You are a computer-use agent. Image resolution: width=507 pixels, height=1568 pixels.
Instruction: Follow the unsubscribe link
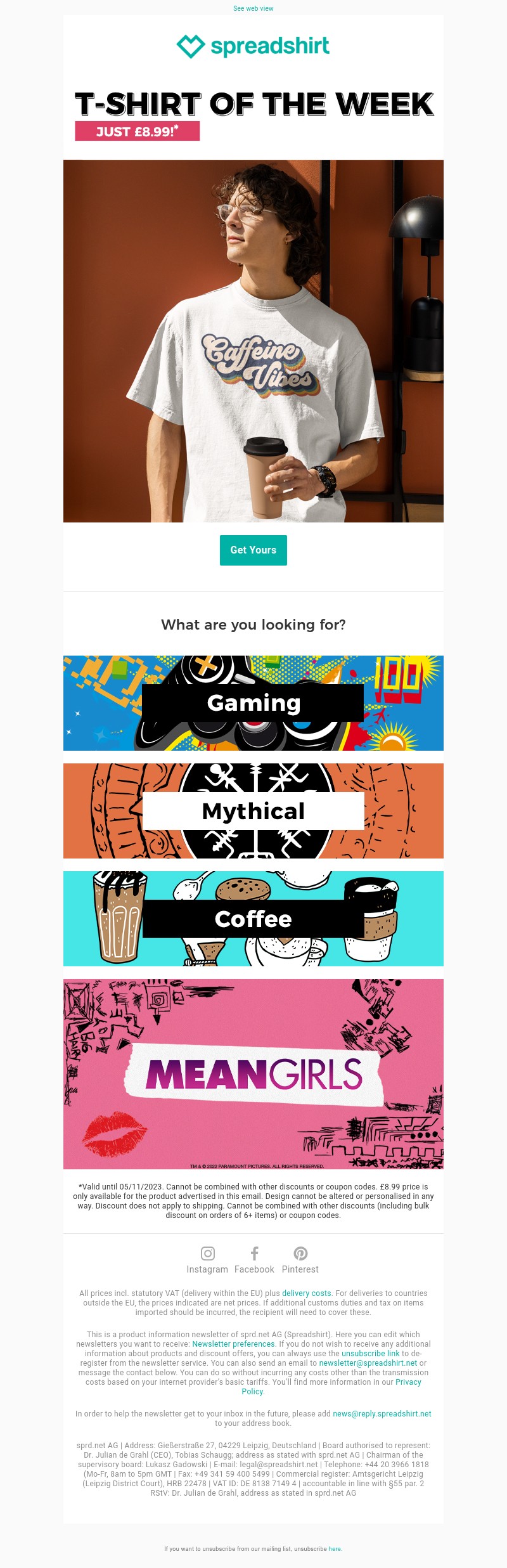click(x=370, y=1353)
